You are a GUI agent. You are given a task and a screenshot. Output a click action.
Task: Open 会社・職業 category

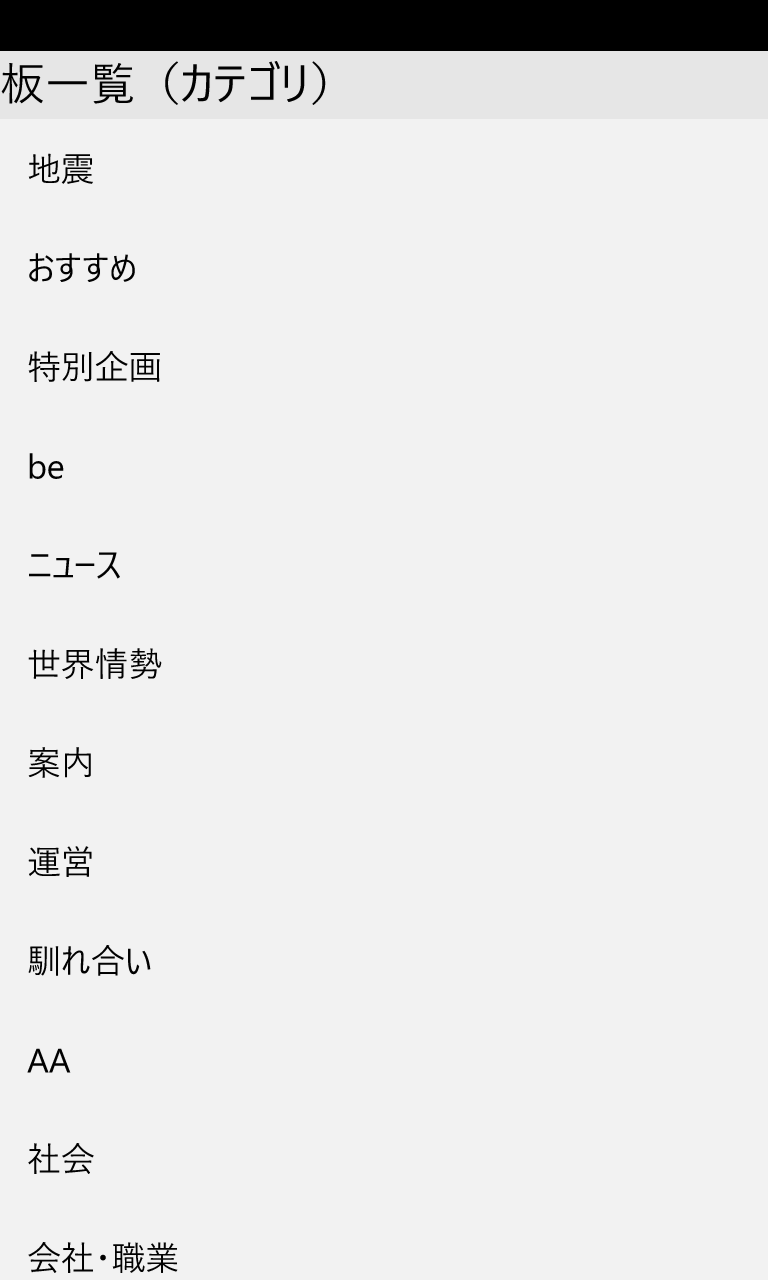pyautogui.click(x=103, y=1257)
